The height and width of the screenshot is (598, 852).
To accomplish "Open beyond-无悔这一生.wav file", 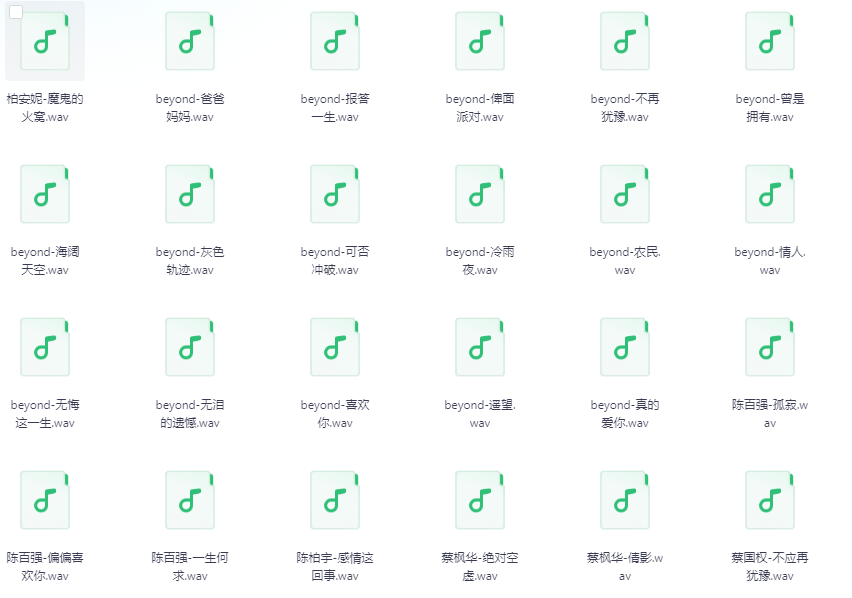I will click(45, 347).
